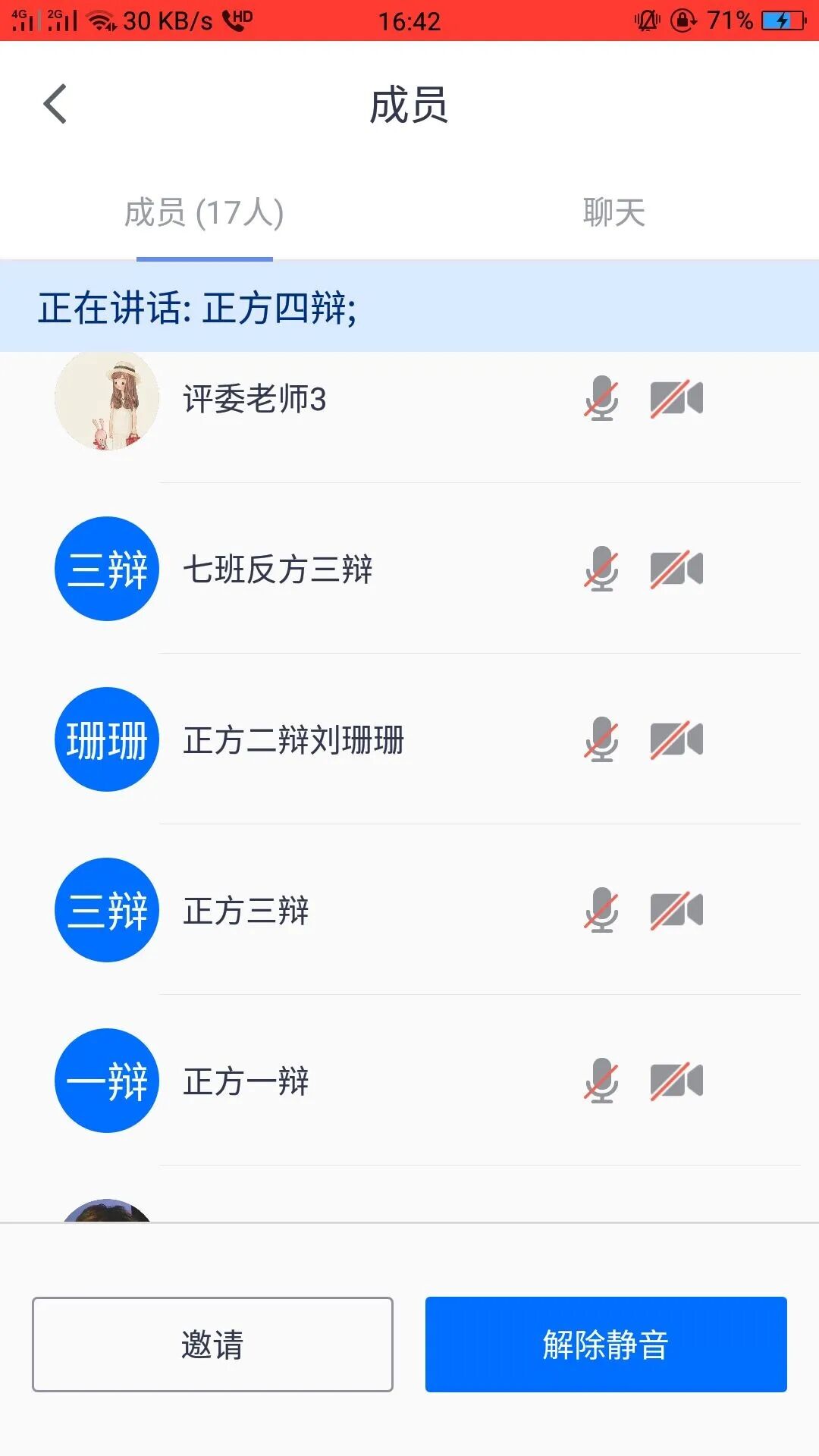Switch to the 聊天 tab
The width and height of the screenshot is (819, 1456).
613,212
